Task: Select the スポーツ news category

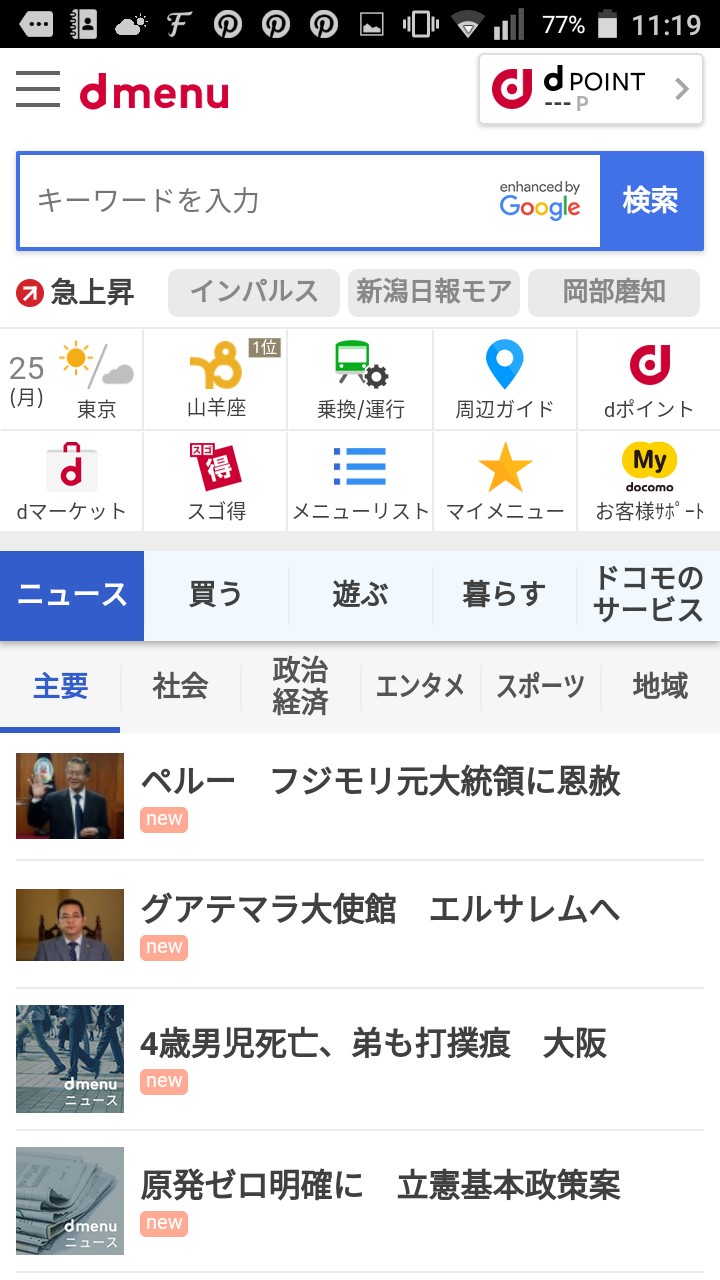Action: point(540,687)
